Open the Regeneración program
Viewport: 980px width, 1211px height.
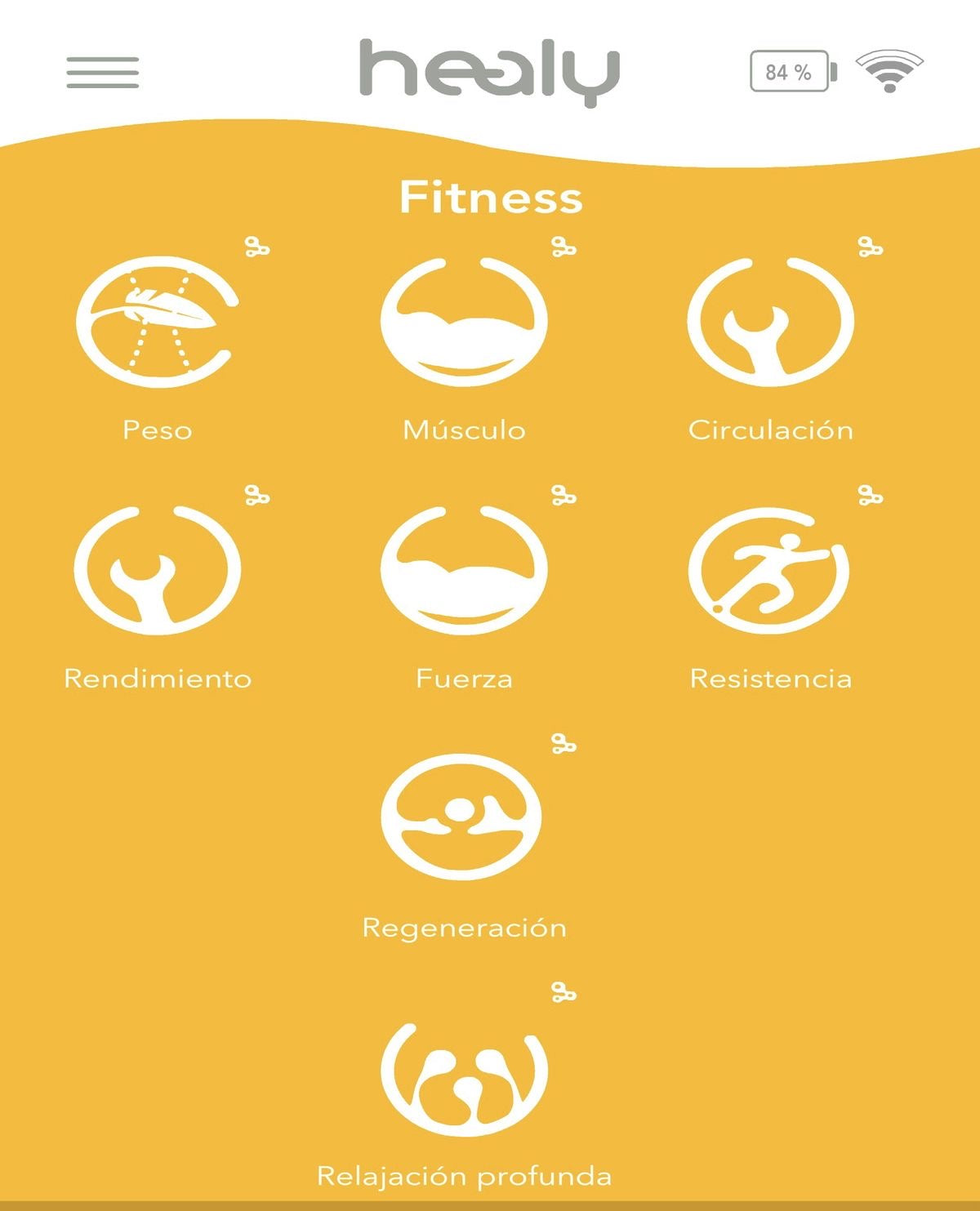point(462,817)
